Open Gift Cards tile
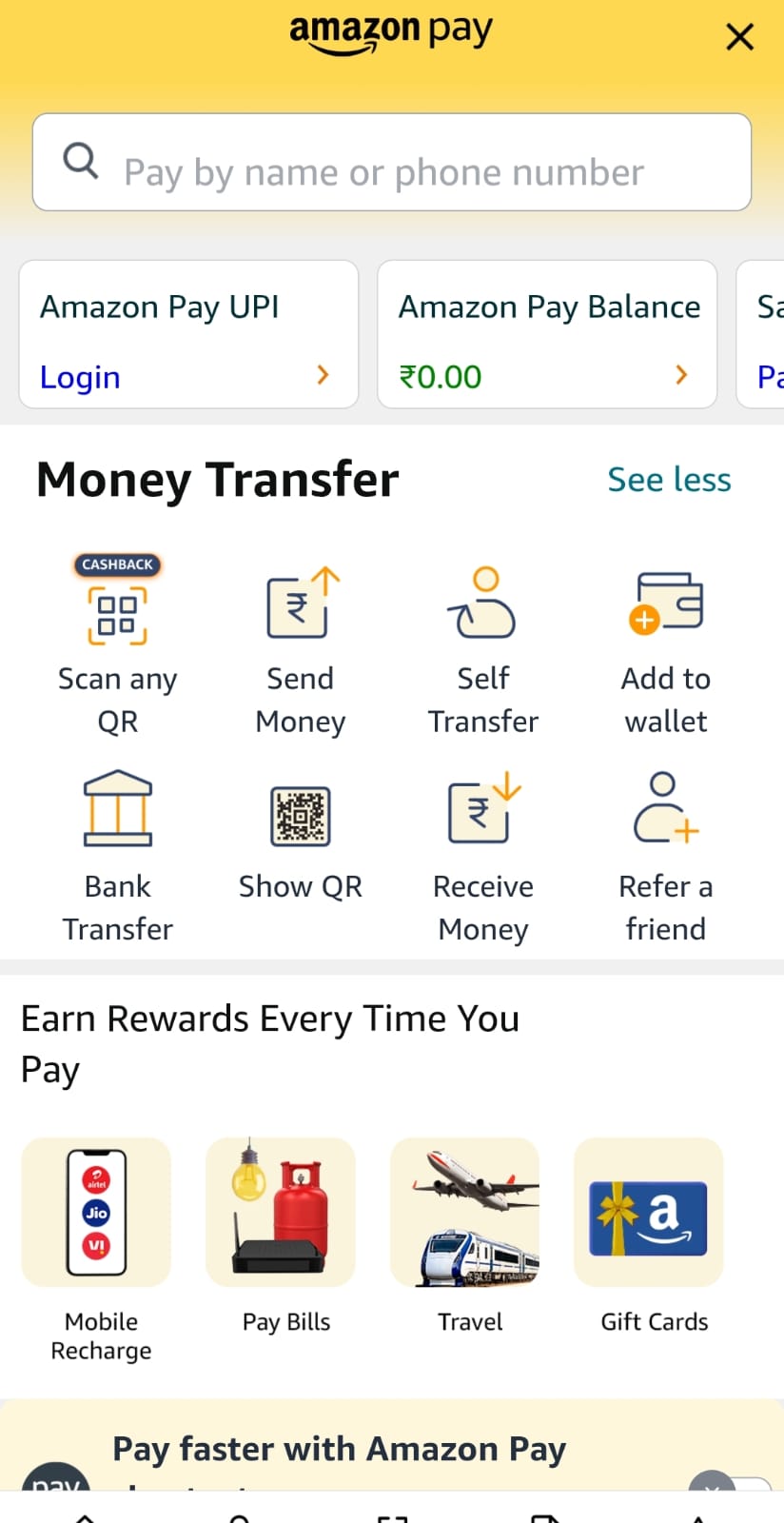This screenshot has width=784, height=1523. tap(650, 1237)
